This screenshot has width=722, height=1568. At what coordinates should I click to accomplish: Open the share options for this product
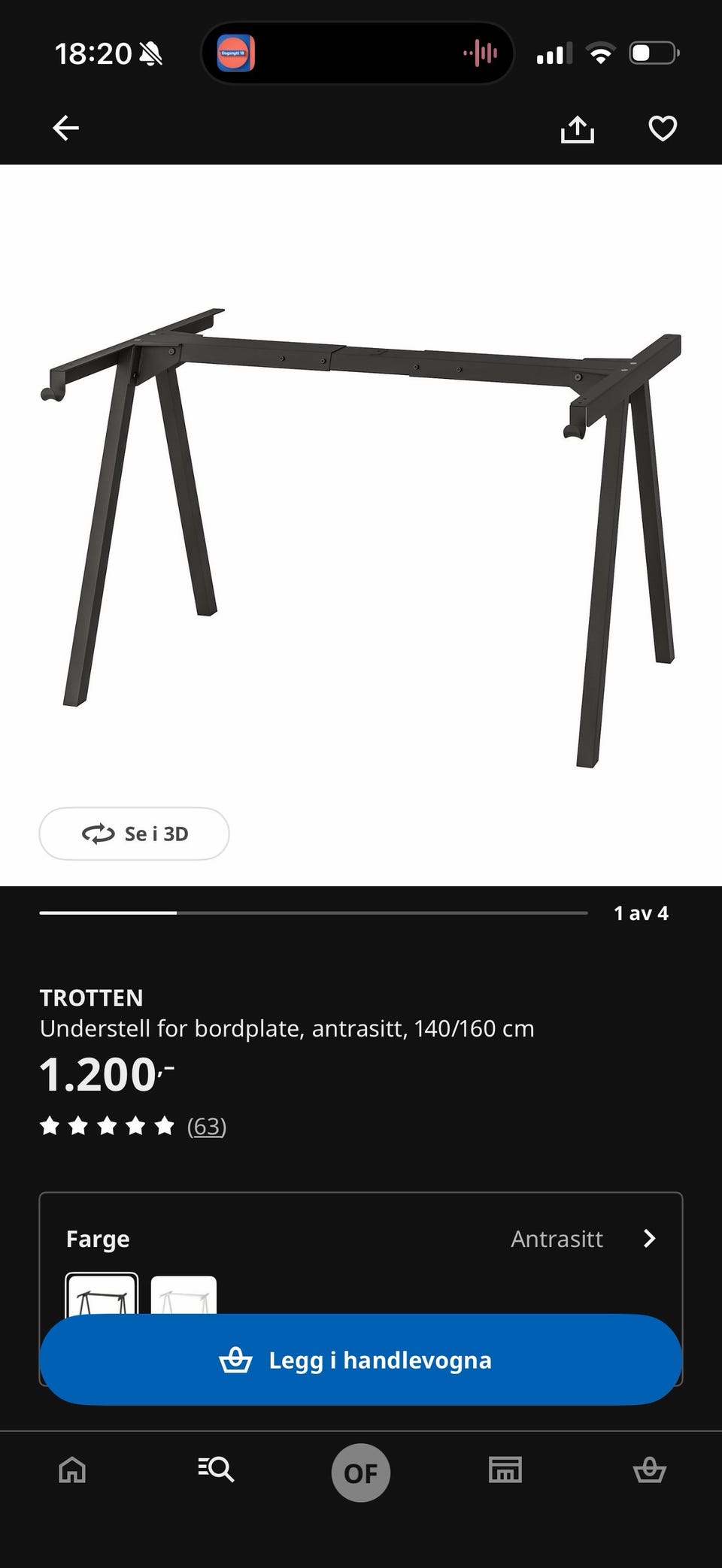[578, 129]
